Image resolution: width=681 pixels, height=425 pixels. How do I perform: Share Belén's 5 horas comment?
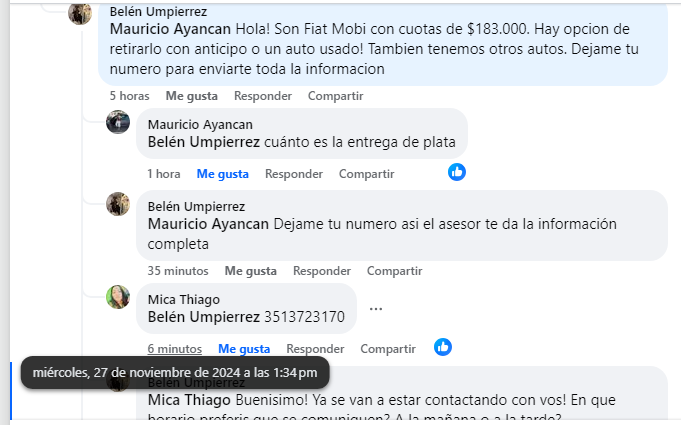(x=335, y=96)
